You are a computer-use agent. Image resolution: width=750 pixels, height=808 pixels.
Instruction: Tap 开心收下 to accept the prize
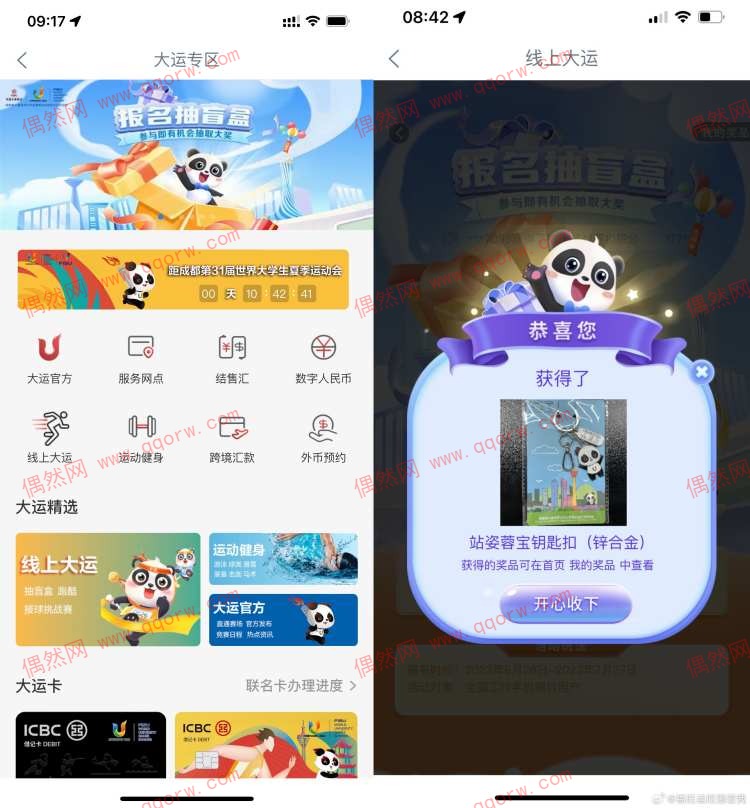pyautogui.click(x=565, y=604)
